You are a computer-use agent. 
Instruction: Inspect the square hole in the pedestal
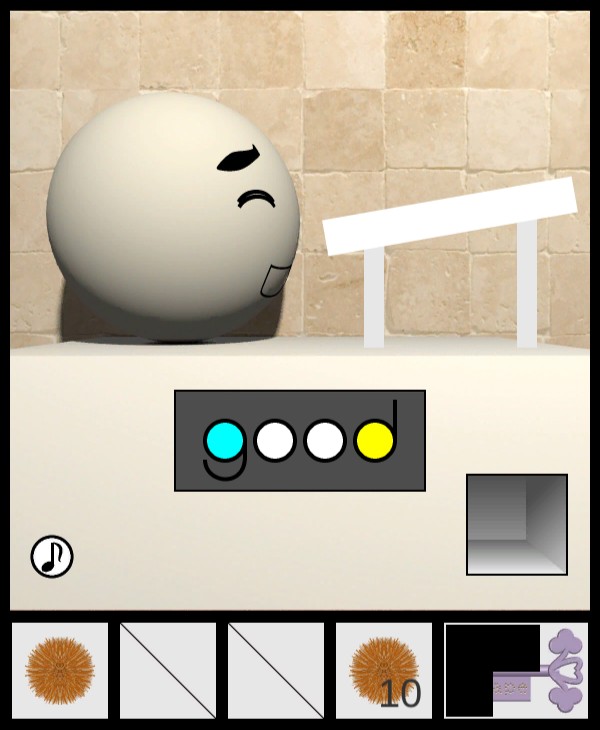(517, 524)
